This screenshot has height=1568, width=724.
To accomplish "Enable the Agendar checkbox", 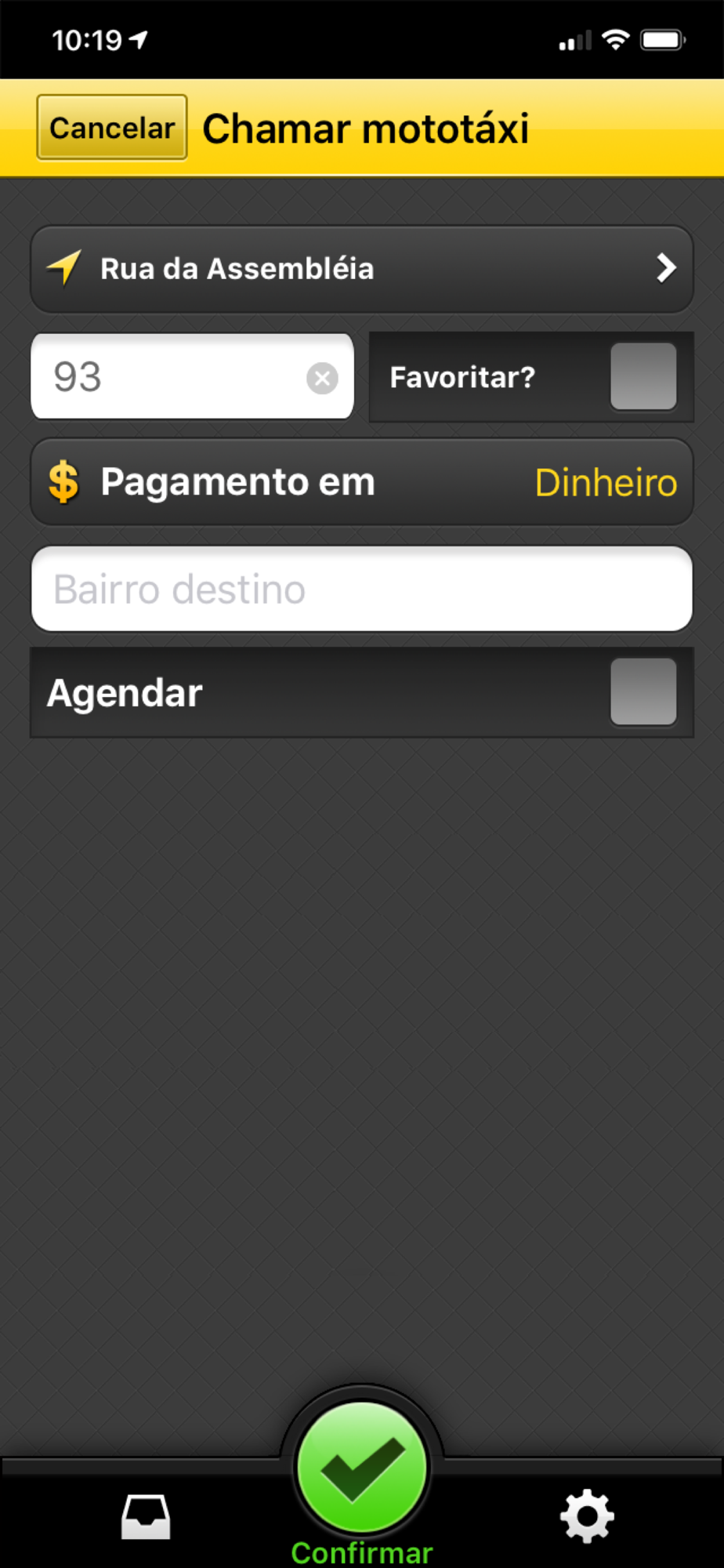I will click(643, 691).
